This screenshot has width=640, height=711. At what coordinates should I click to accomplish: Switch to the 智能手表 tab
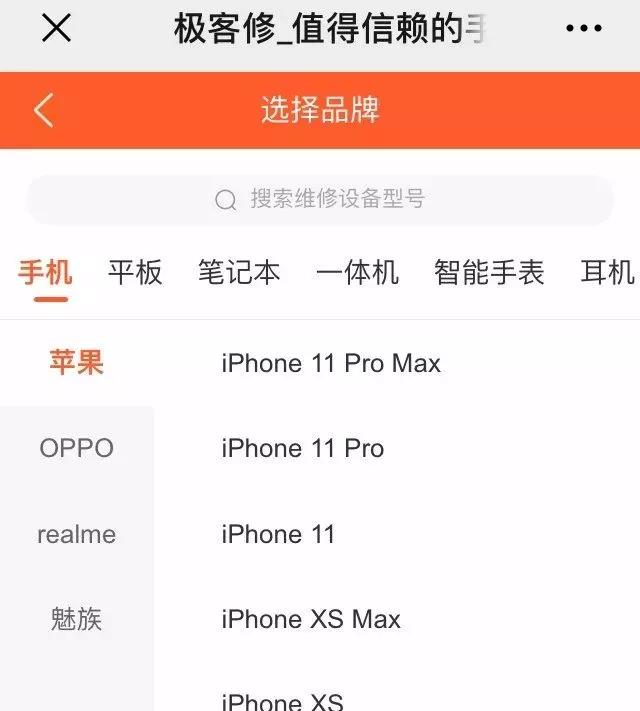click(489, 272)
